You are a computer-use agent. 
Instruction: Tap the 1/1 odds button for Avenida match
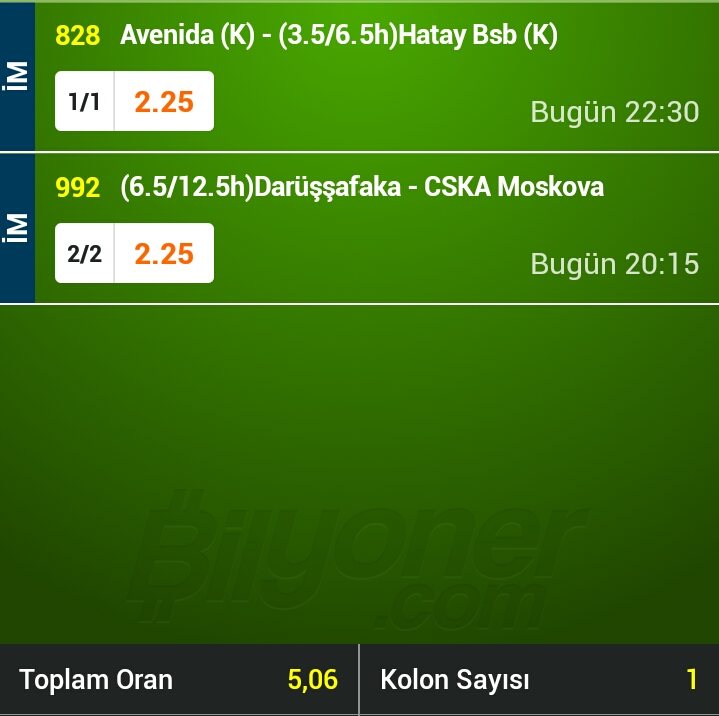point(134,102)
